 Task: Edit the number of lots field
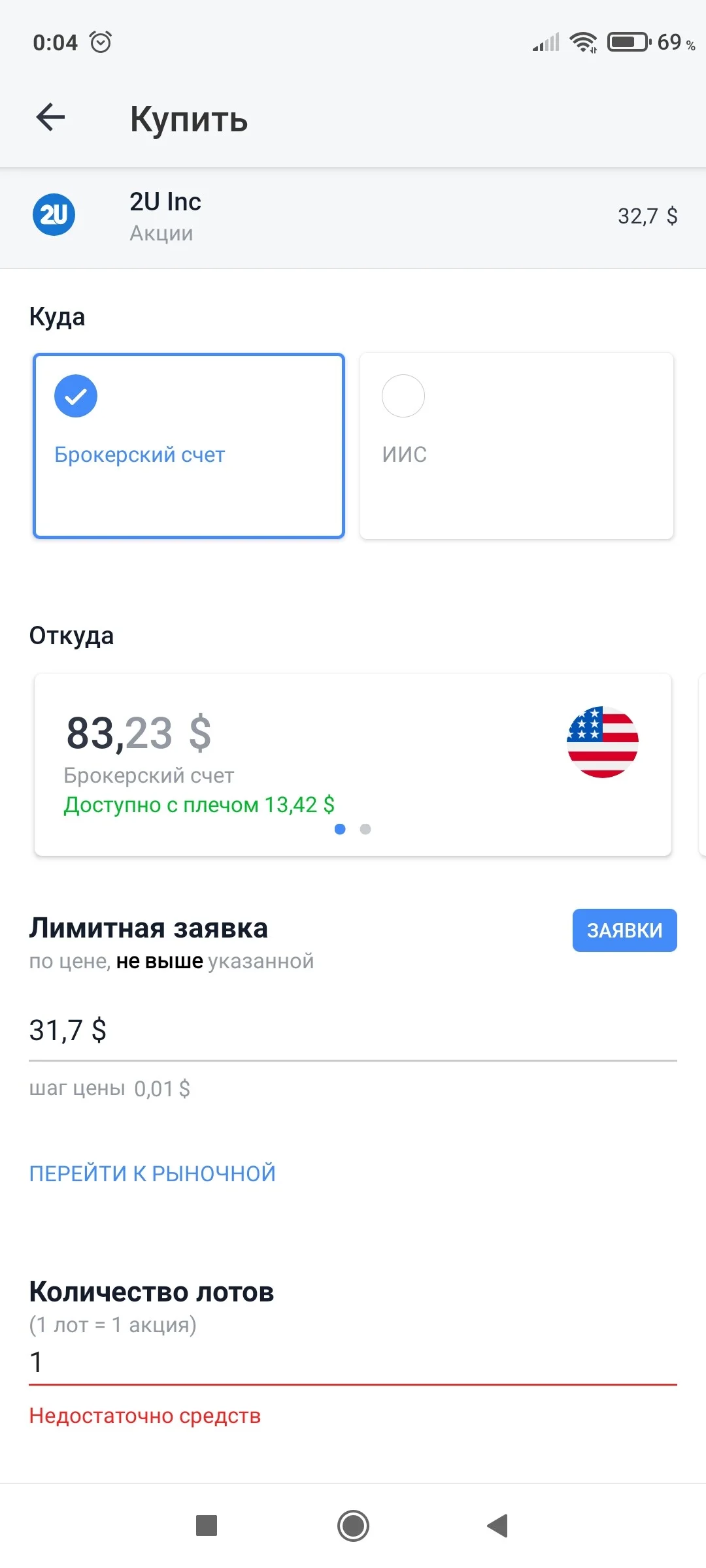[x=353, y=1363]
